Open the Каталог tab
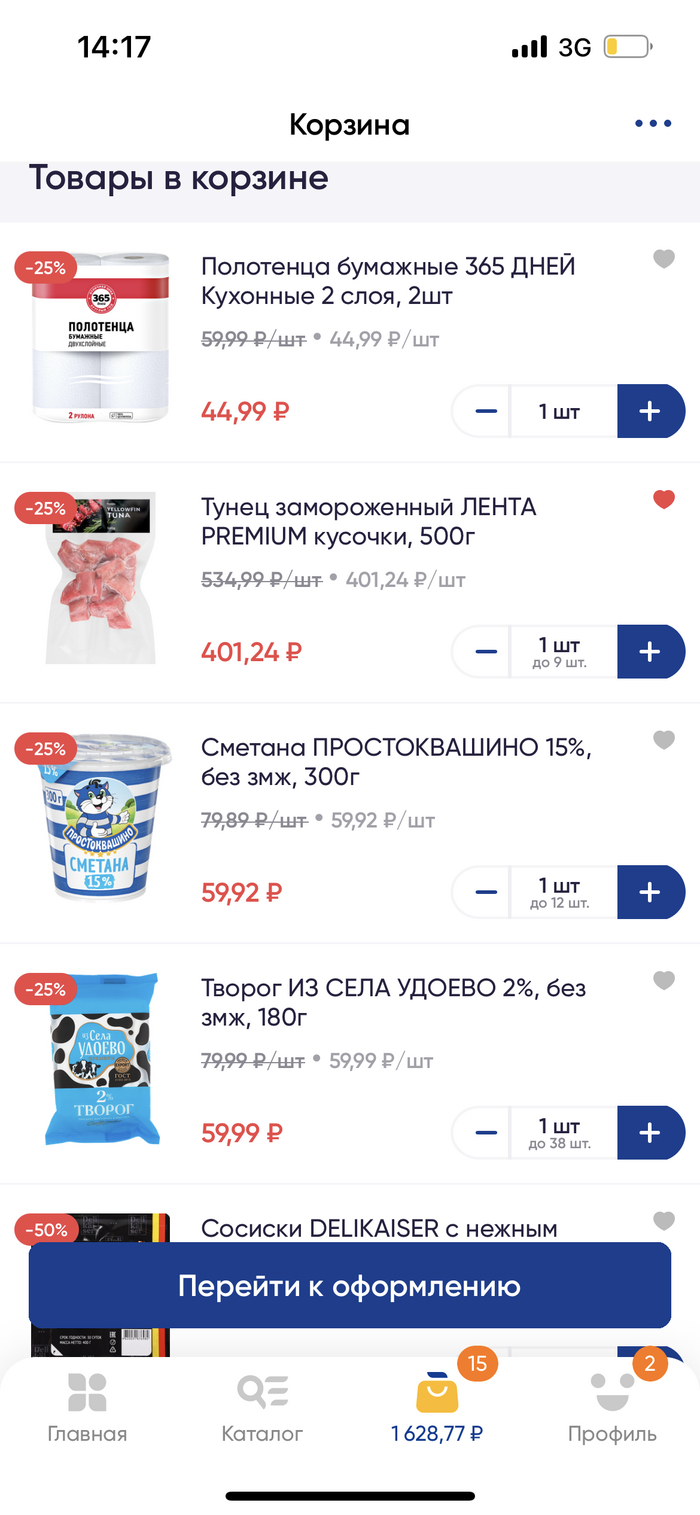The height and width of the screenshot is (1515, 700). pos(262,1408)
